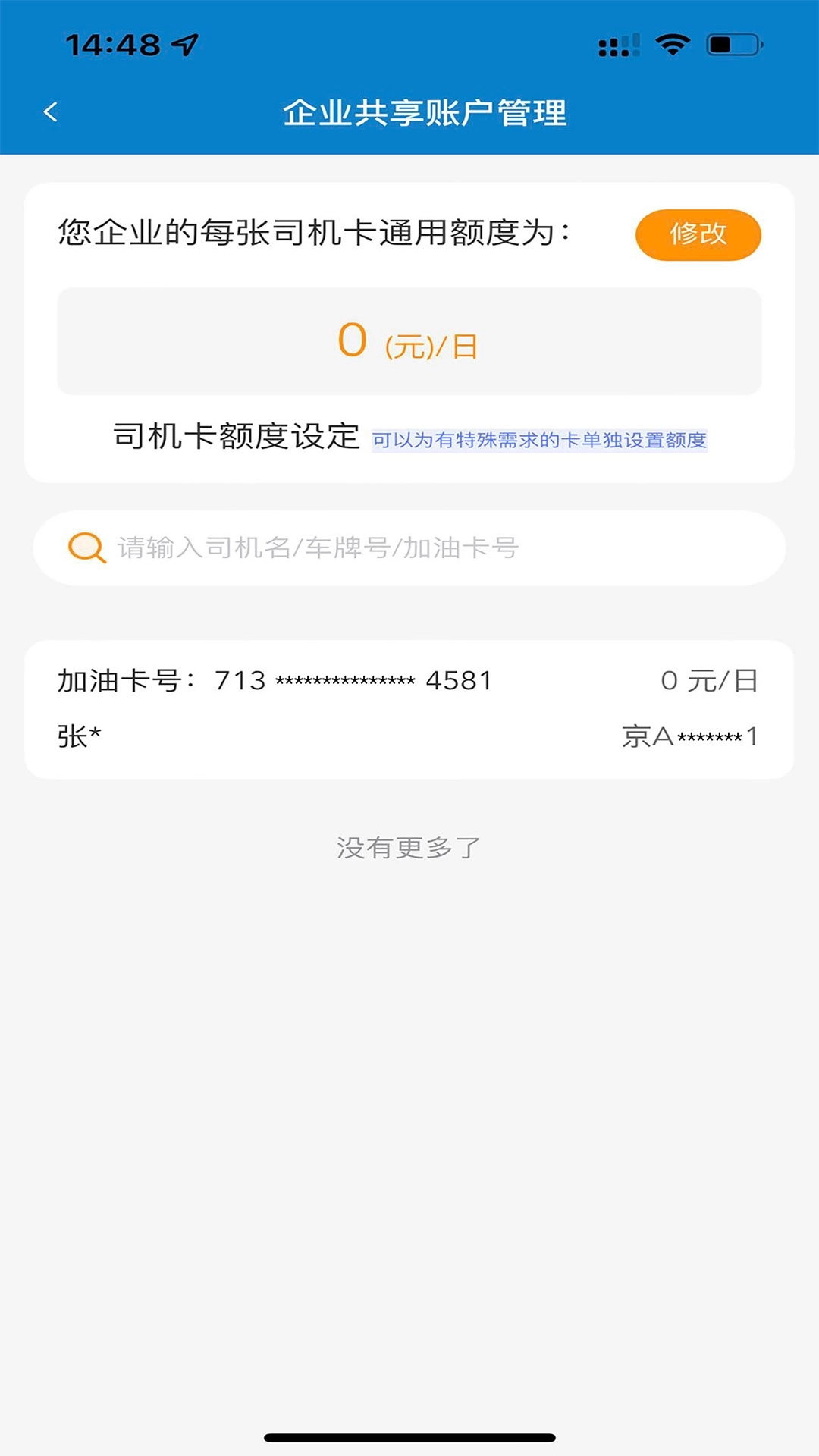Click the Wi-Fi icon in status bar
819x1456 pixels.
click(x=670, y=44)
